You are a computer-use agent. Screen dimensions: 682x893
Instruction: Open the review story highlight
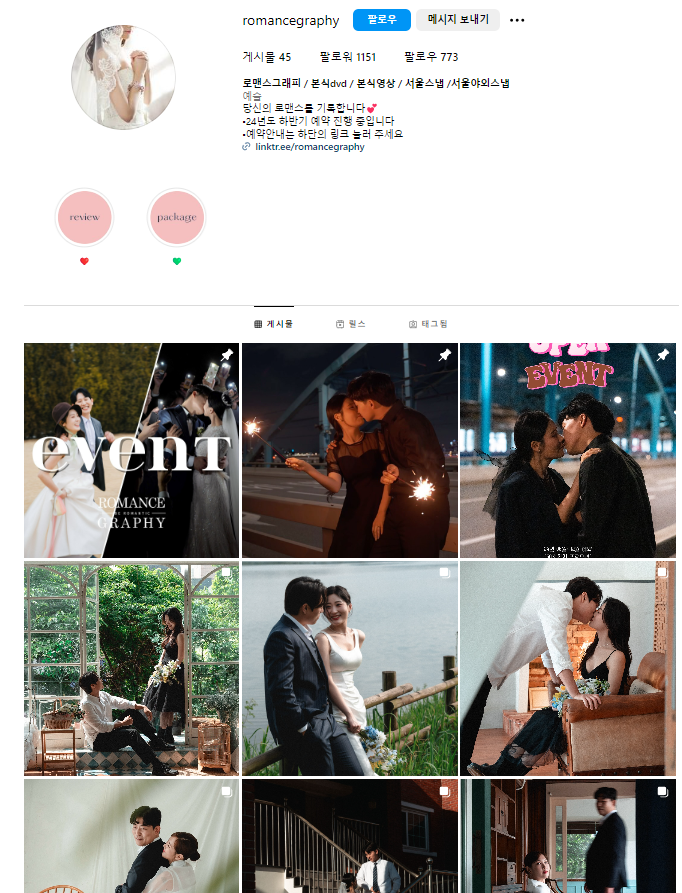click(85, 217)
